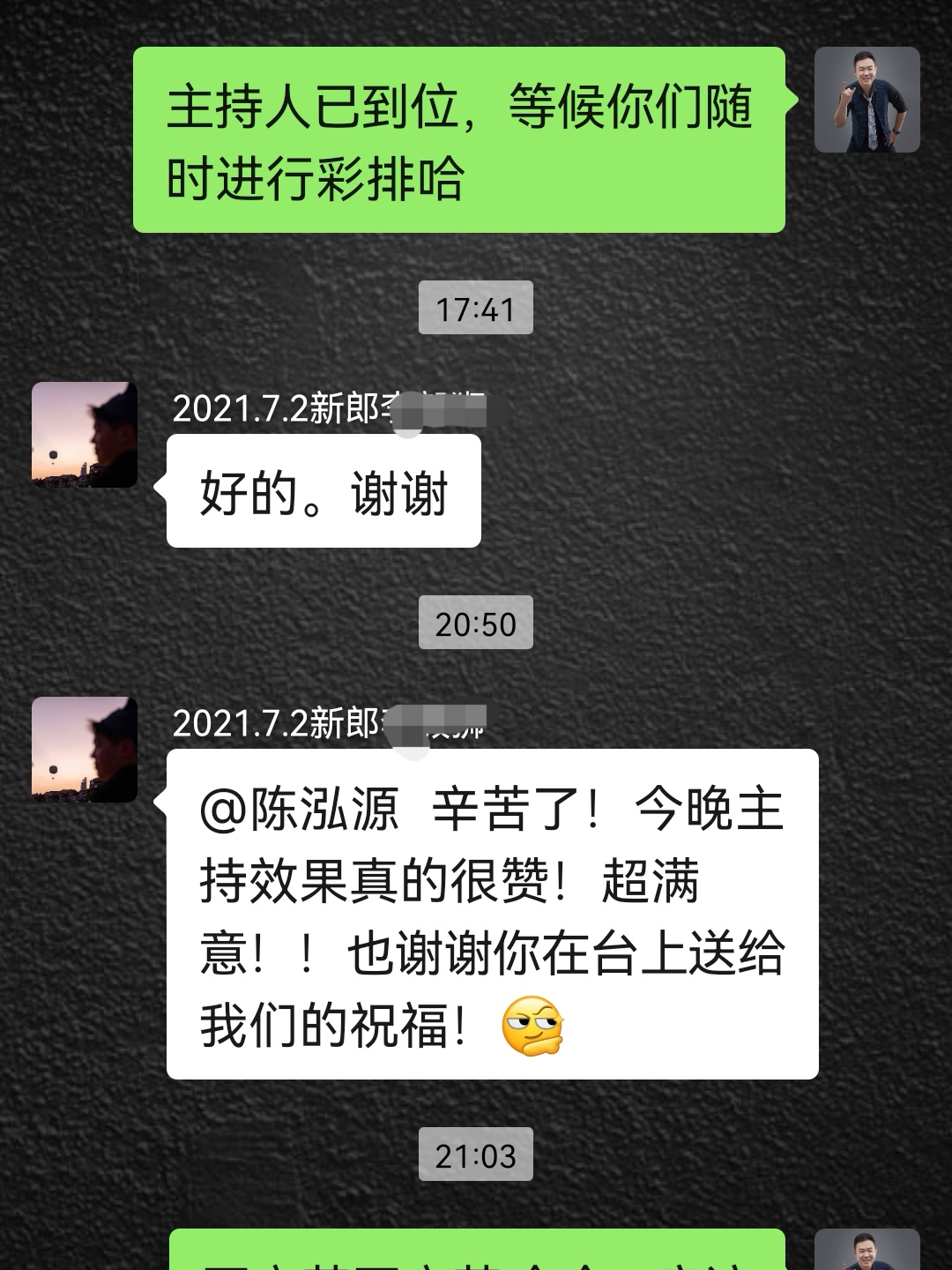Open groom's avatar next to 好的。谢谢
This screenshot has width=952, height=1270.
tap(85, 435)
